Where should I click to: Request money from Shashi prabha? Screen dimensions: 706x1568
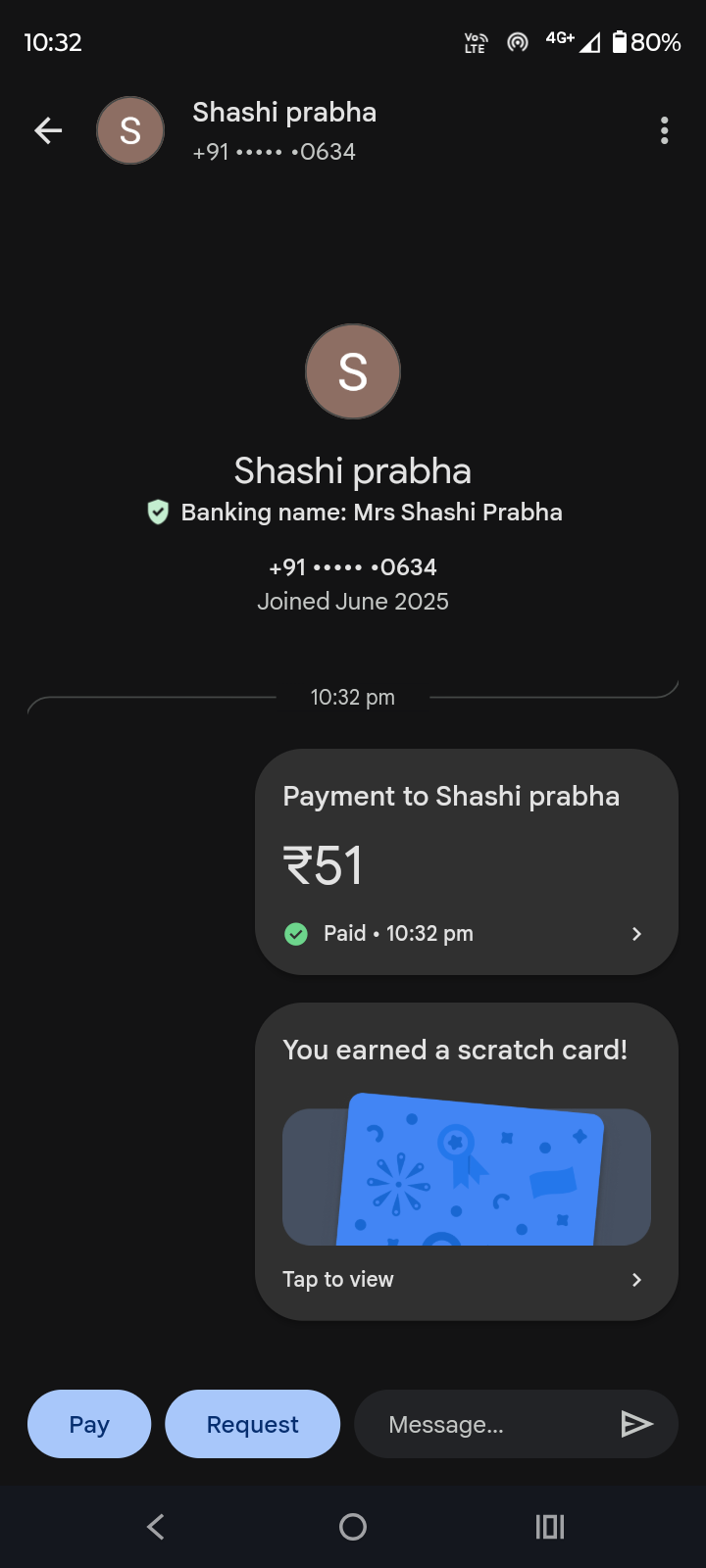[252, 1424]
